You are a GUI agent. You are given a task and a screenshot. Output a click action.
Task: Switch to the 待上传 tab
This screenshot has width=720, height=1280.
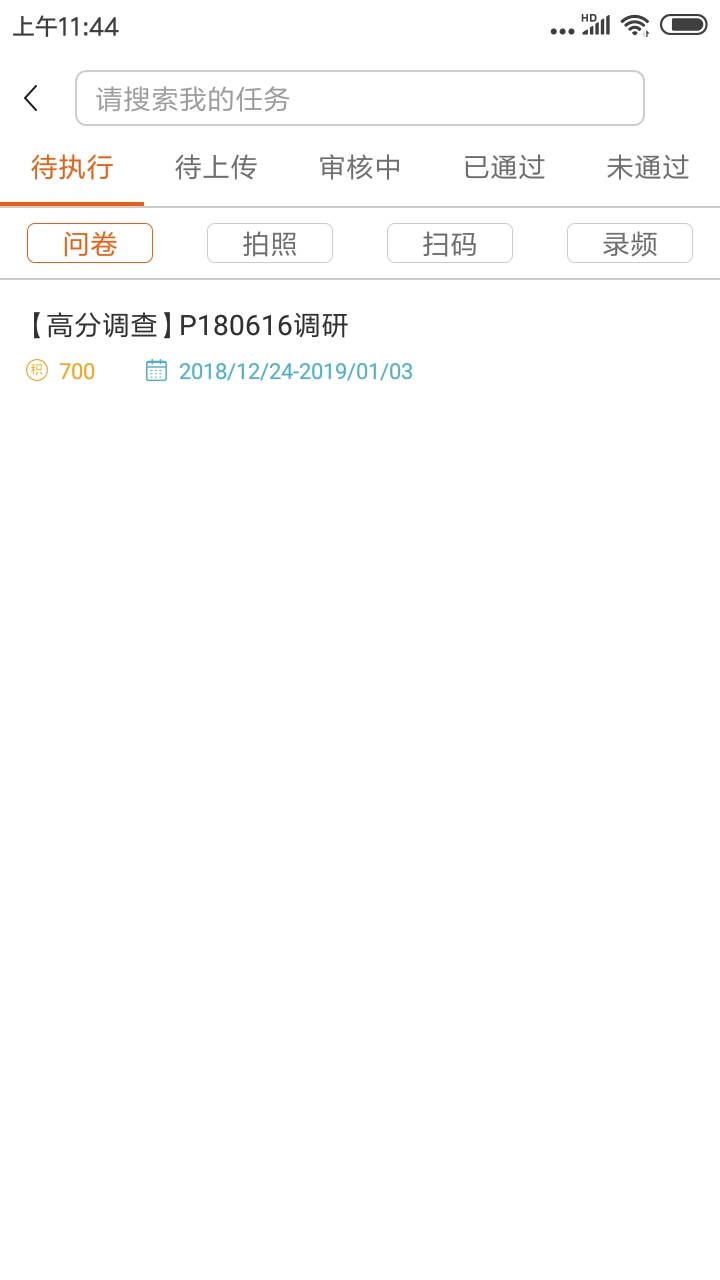click(x=216, y=168)
